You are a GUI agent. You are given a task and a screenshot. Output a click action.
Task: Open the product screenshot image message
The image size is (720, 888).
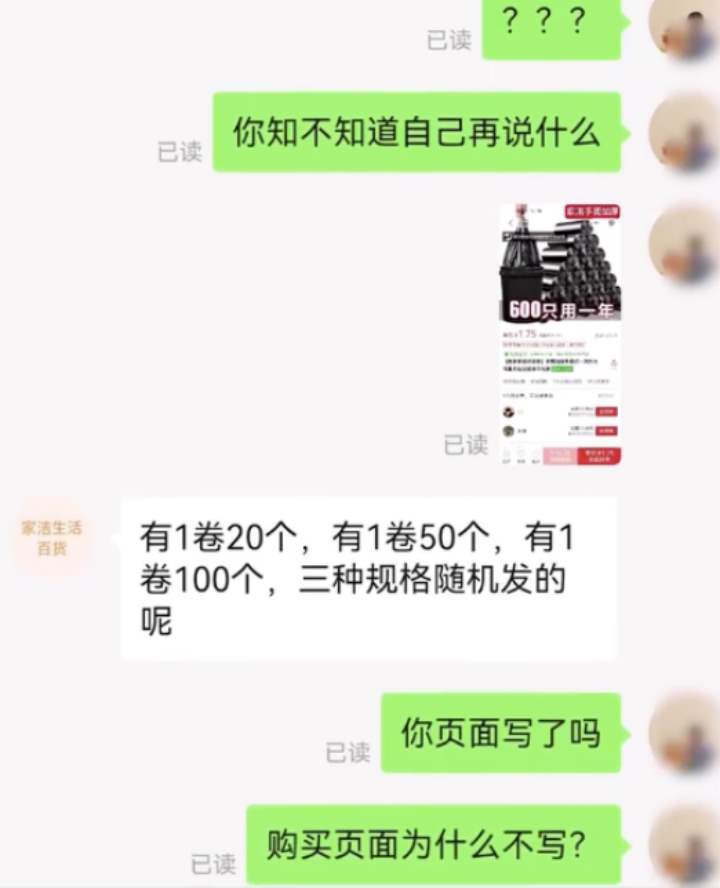[x=560, y=335]
